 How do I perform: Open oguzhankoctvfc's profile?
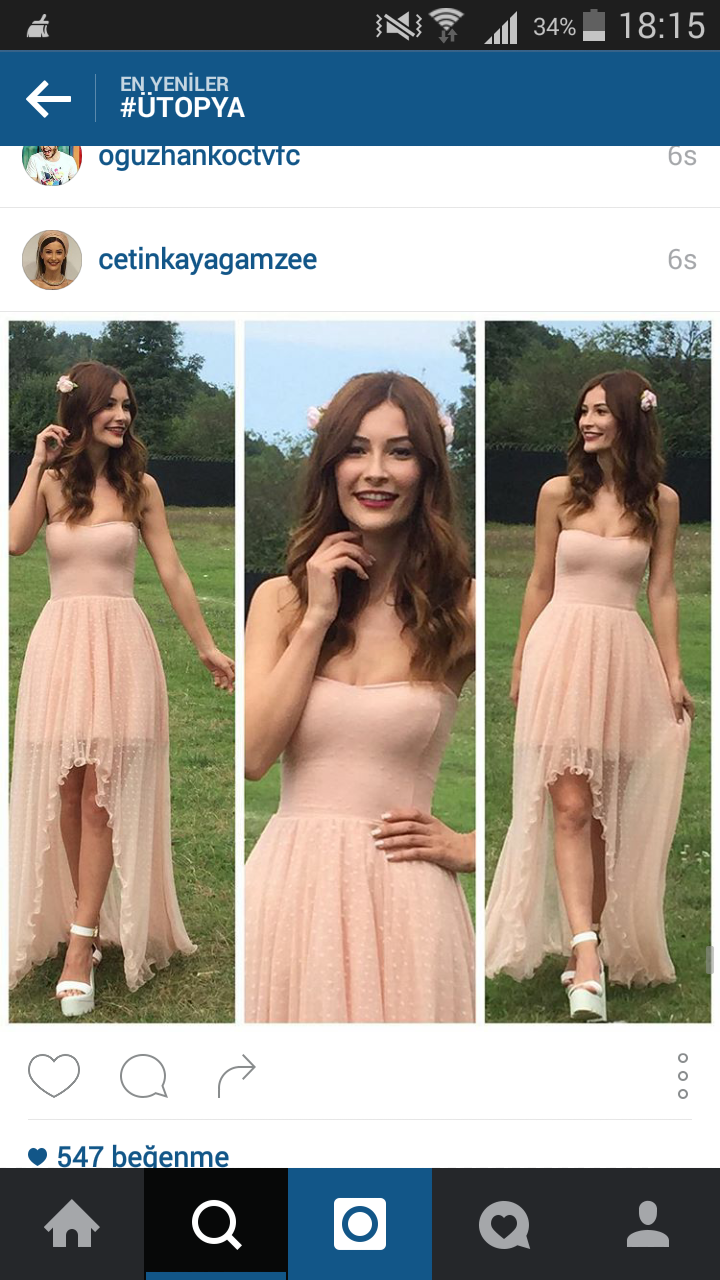199,157
